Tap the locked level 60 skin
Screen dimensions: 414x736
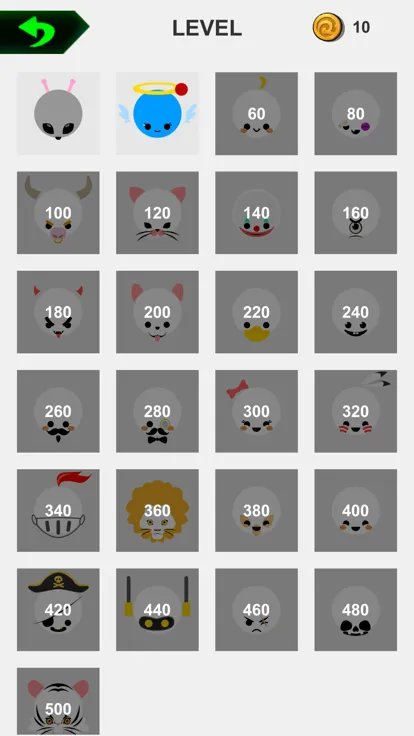(x=256, y=114)
